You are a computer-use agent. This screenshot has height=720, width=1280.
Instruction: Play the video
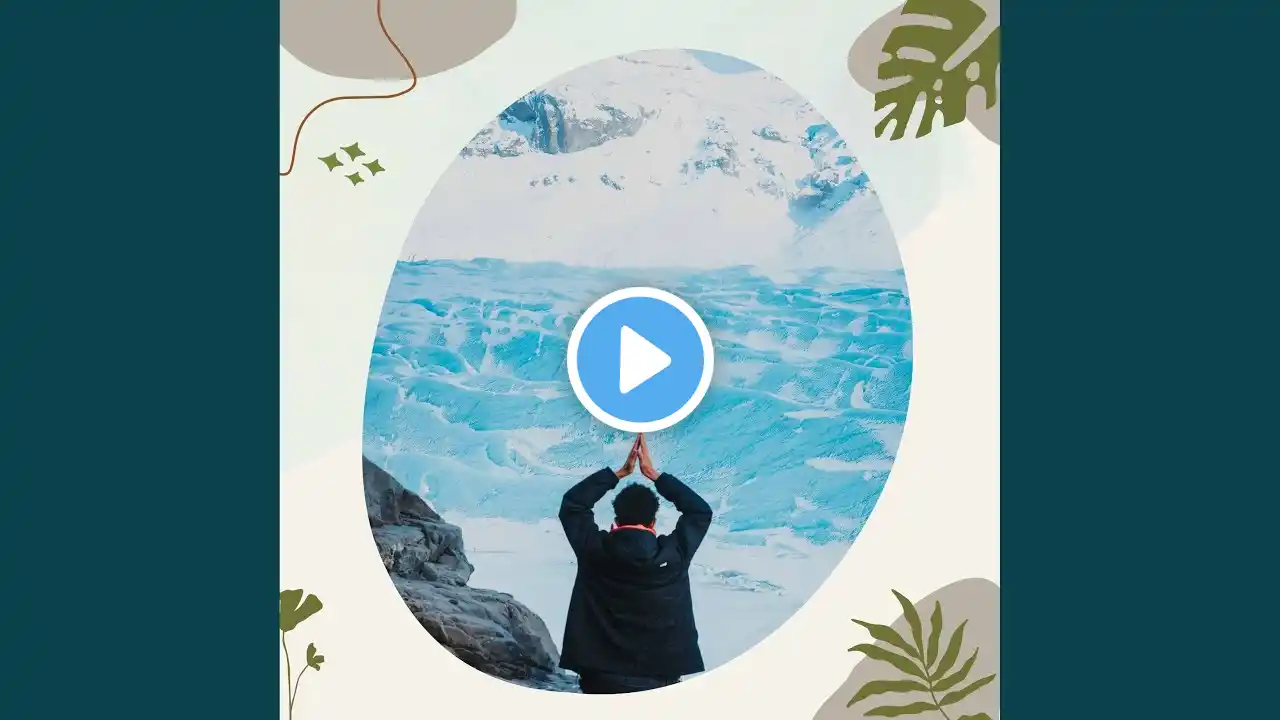[640, 360]
